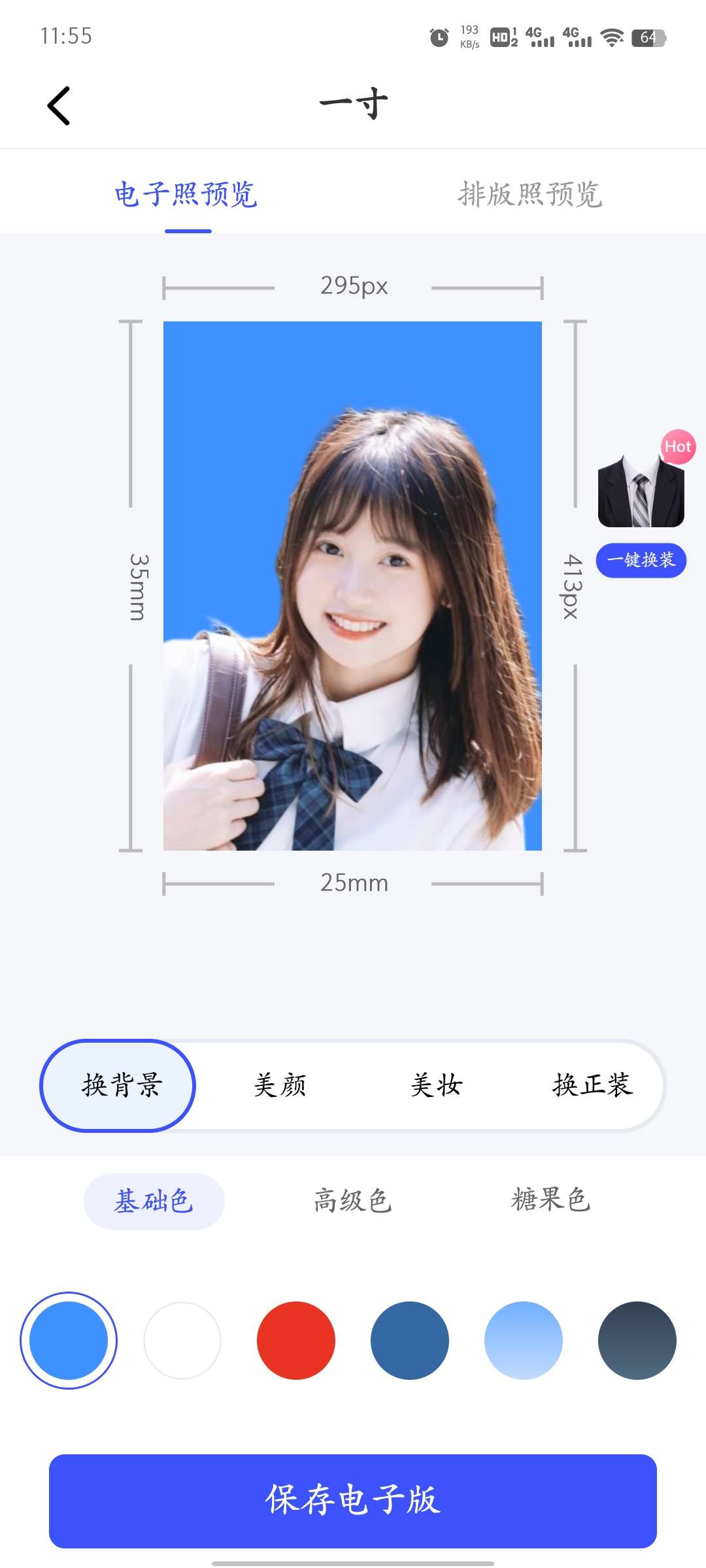Switch to the 美颜 option
The width and height of the screenshot is (706, 1568).
(x=280, y=1085)
